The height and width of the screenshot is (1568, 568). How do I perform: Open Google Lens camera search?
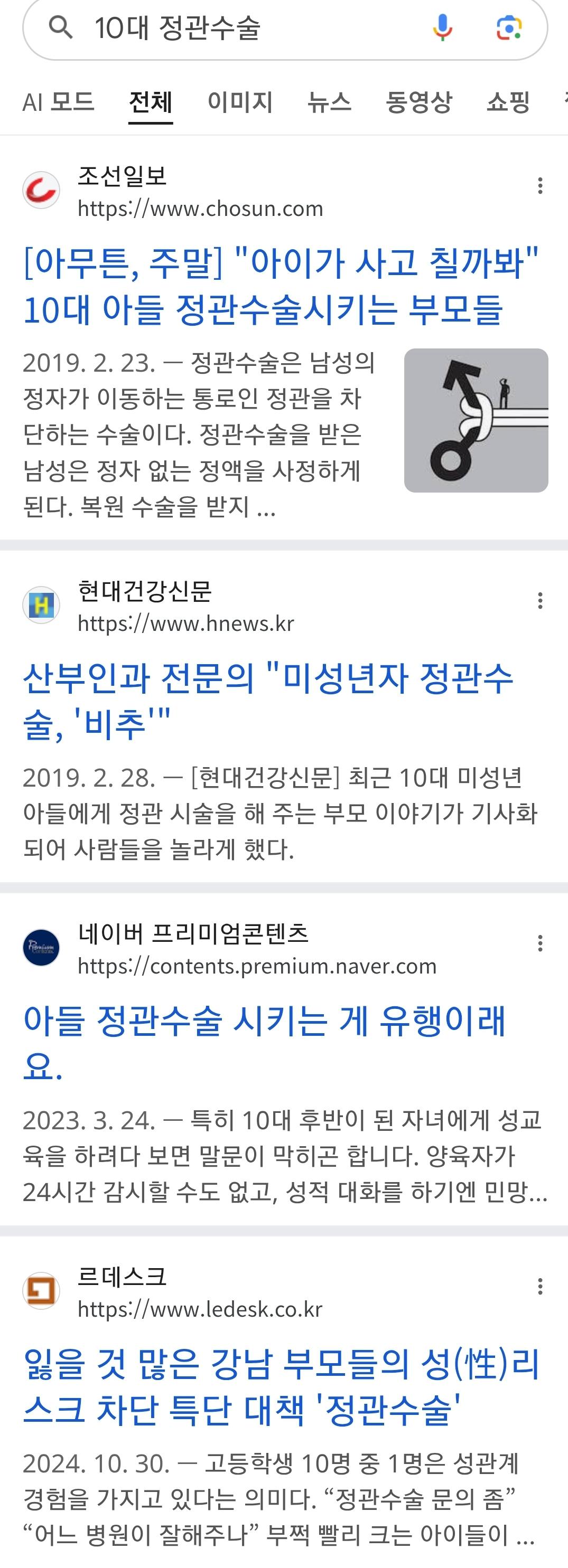pos(509,28)
